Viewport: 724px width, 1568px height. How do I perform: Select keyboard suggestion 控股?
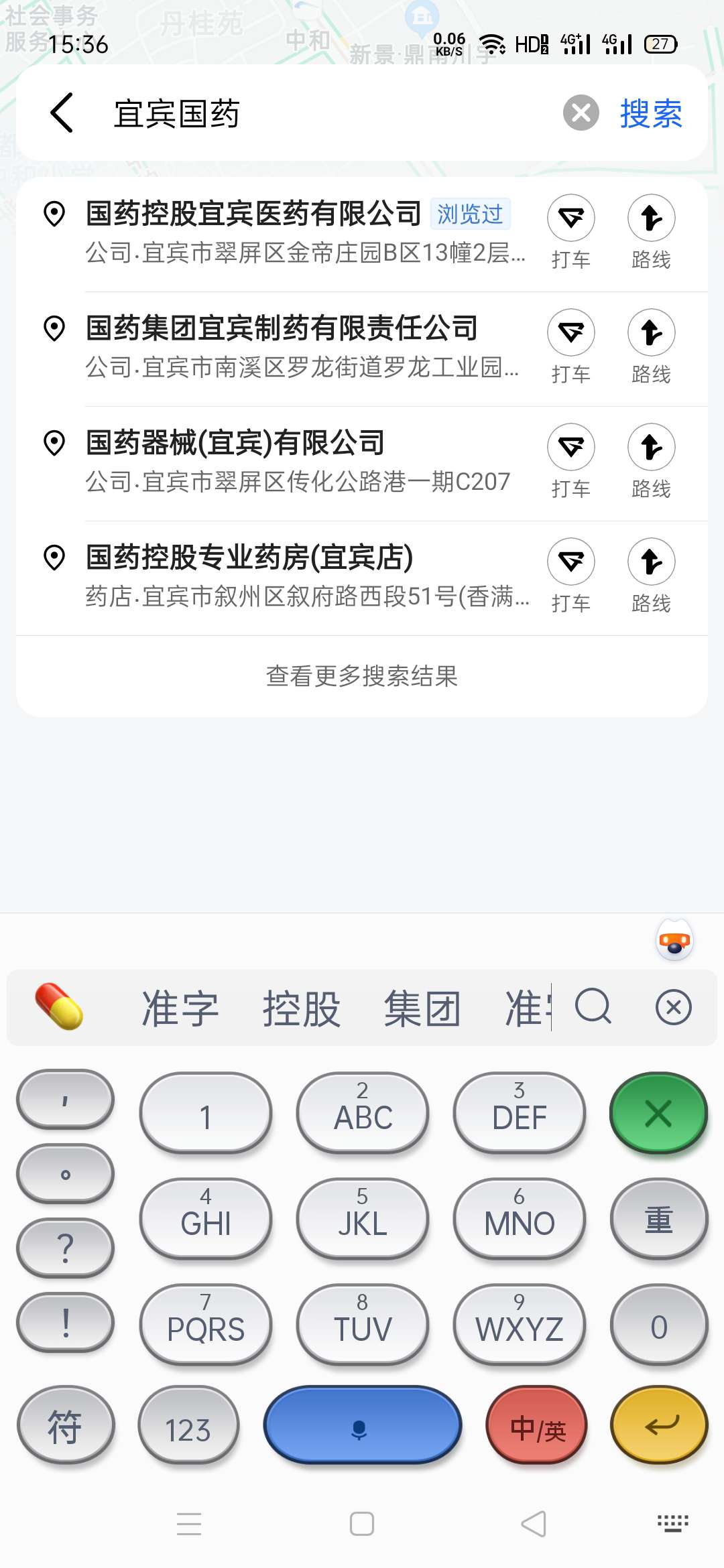[x=301, y=1008]
